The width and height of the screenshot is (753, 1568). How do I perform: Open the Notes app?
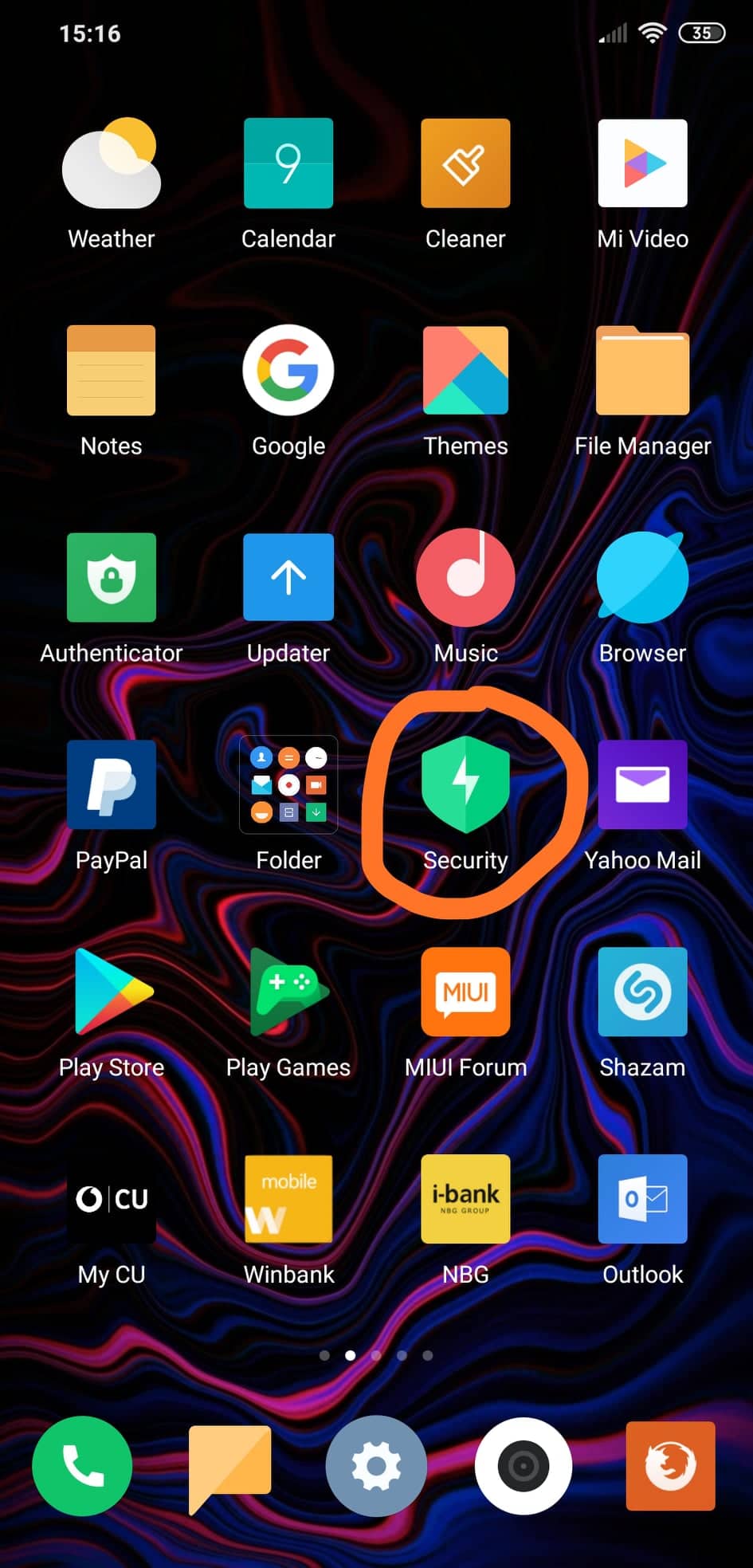112,371
